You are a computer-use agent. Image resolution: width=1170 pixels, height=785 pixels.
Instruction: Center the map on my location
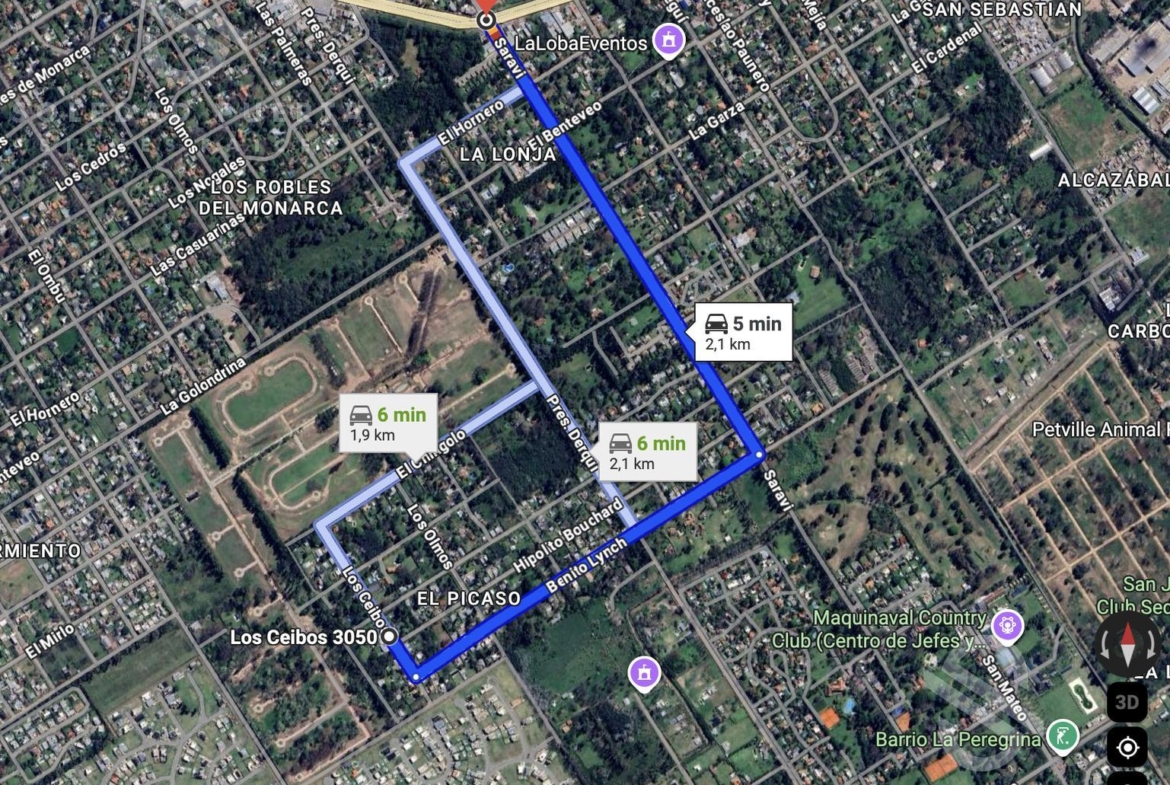point(1128,748)
